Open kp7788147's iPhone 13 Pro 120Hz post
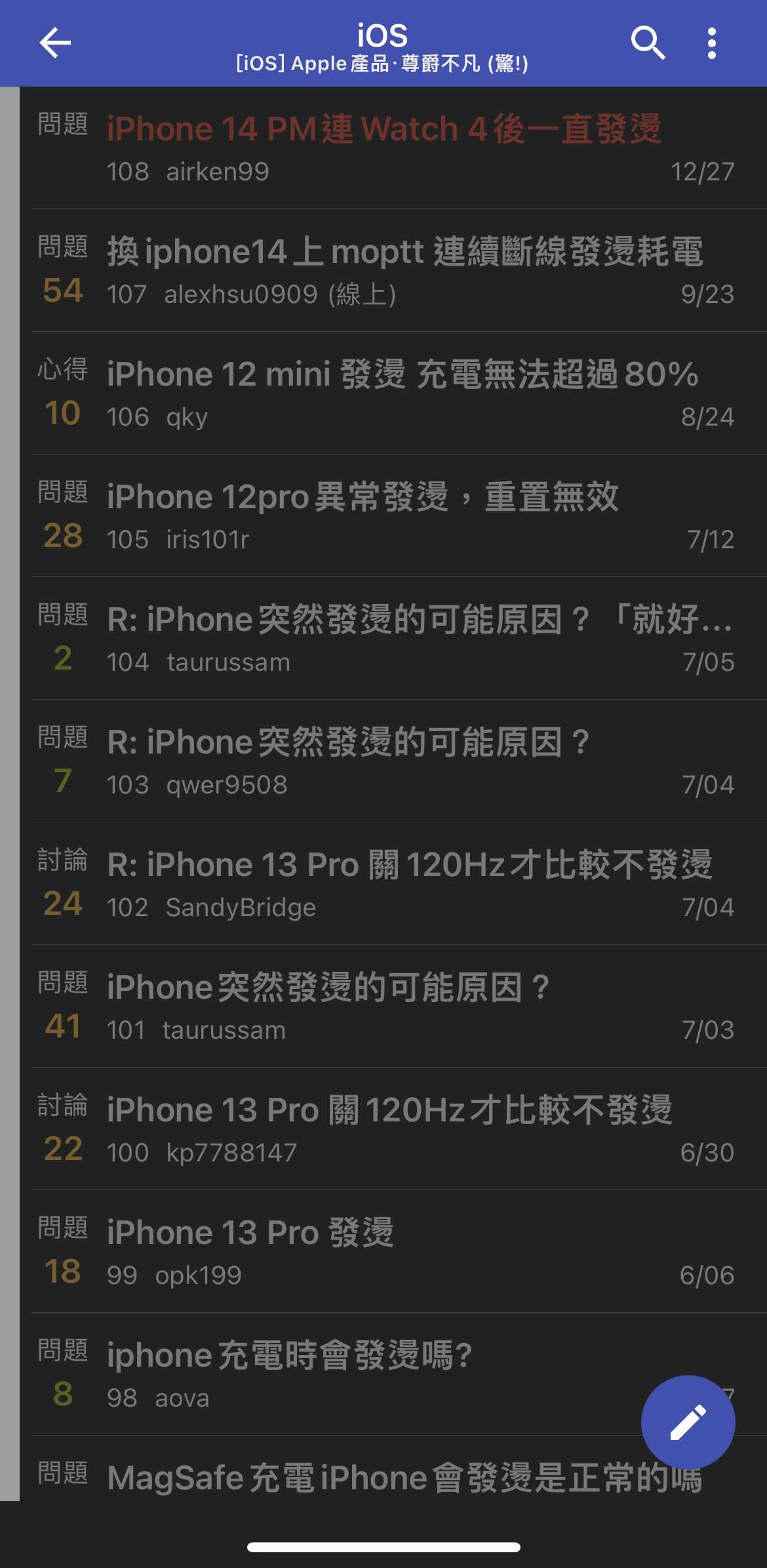The height and width of the screenshot is (1568, 767). (x=393, y=1129)
